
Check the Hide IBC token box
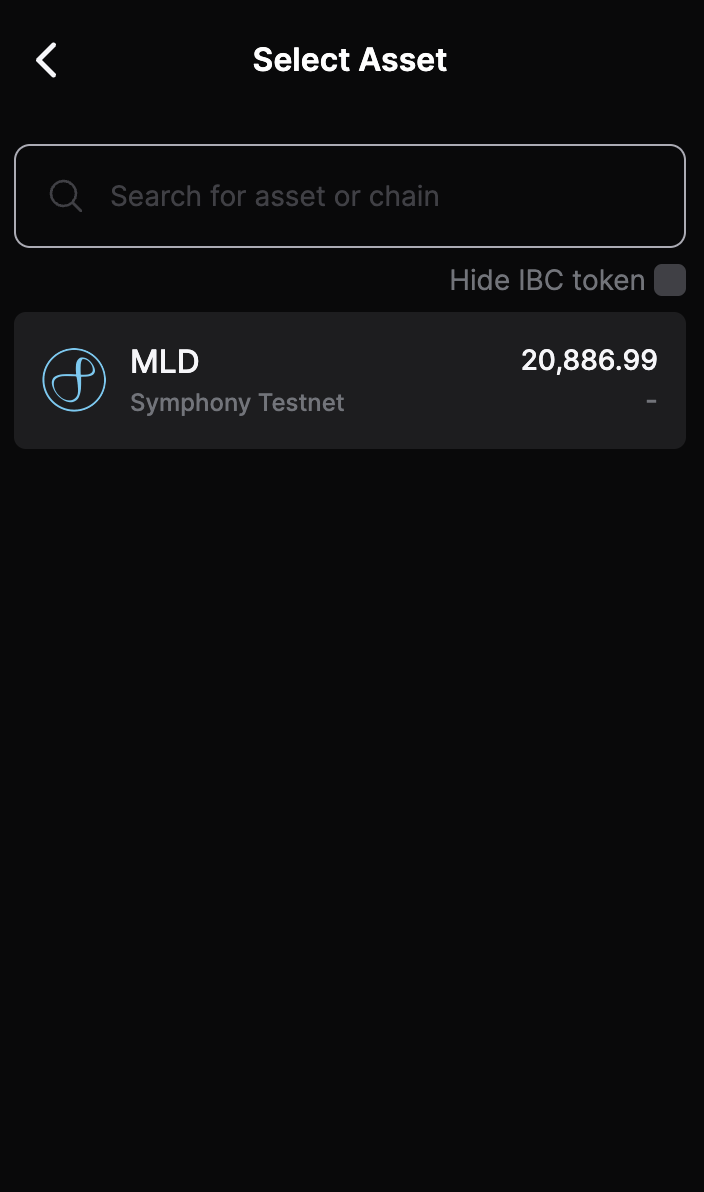coord(669,280)
